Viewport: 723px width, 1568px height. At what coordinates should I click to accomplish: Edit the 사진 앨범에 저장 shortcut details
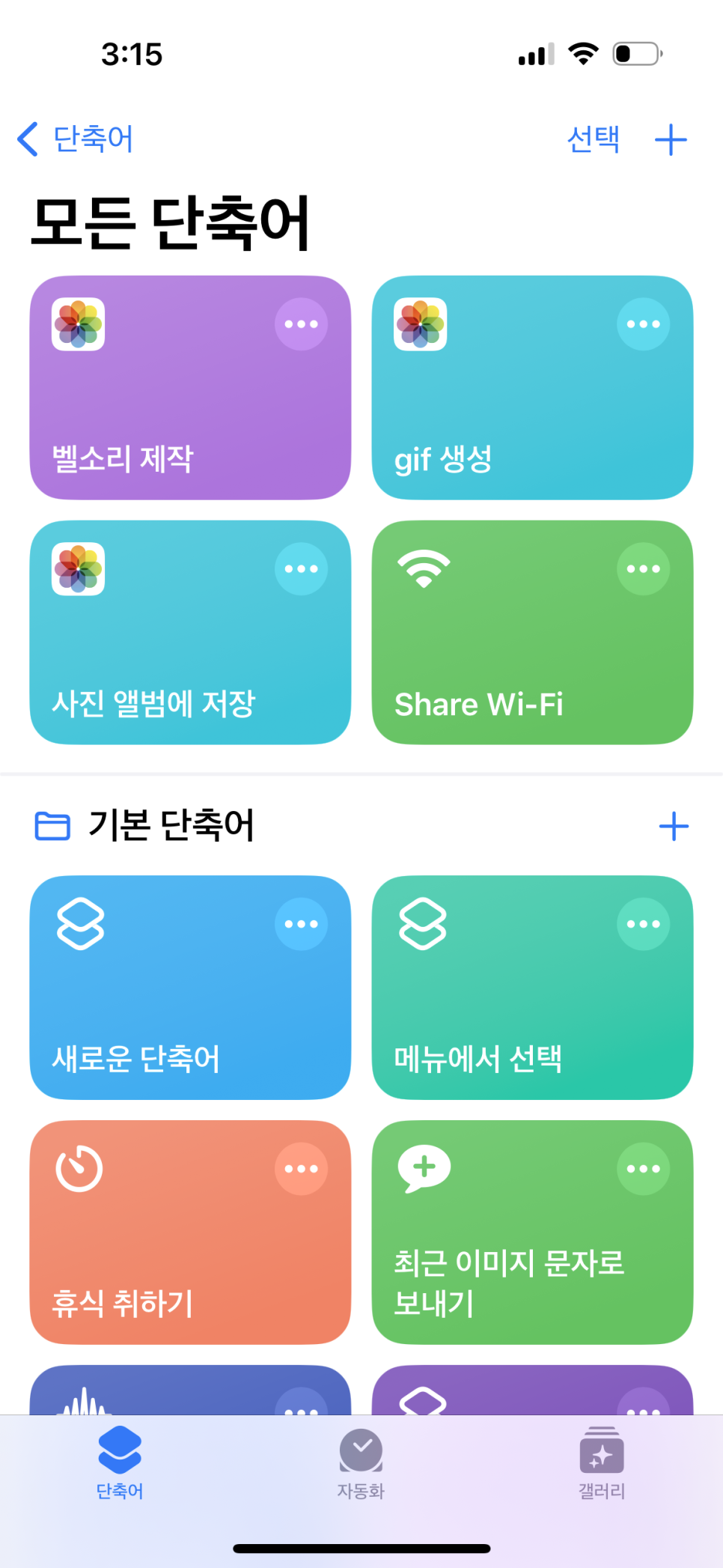pos(301,569)
